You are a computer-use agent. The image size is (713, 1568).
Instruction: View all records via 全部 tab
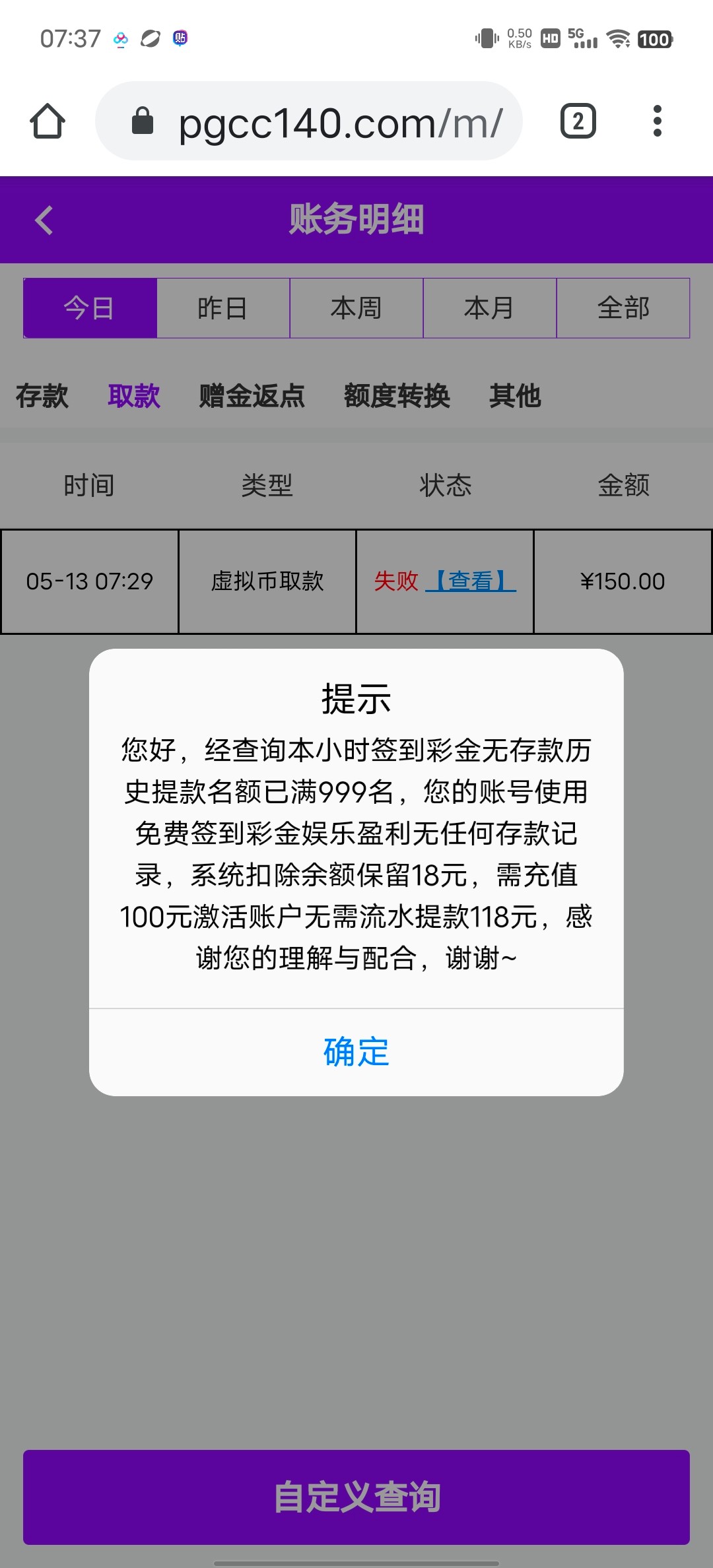[x=623, y=308]
